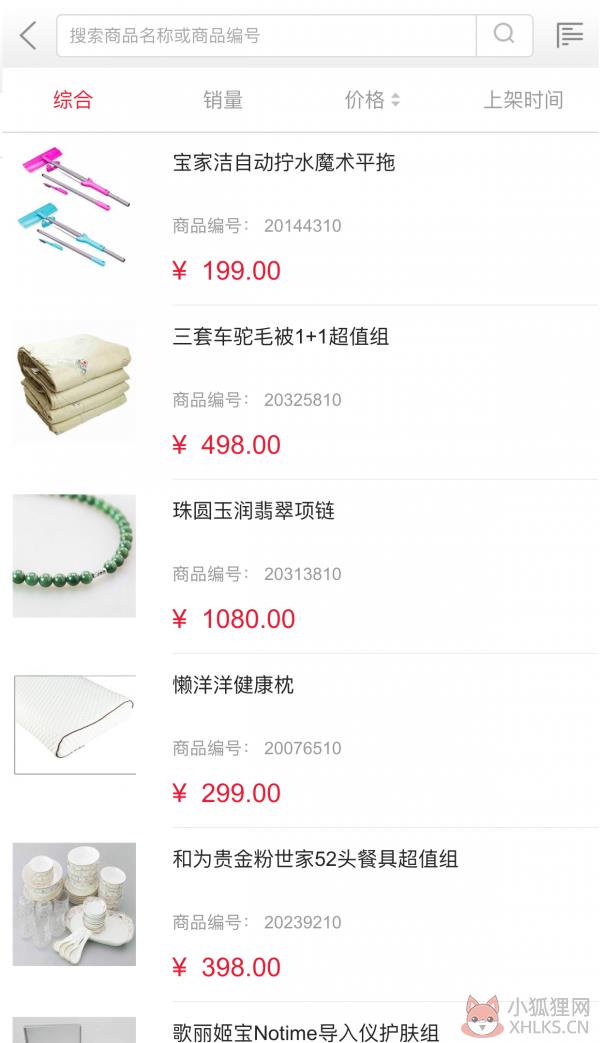Open 宝家洁自动拧水魔术平拖 product
This screenshot has width=600, height=1043.
pyautogui.click(x=300, y=219)
